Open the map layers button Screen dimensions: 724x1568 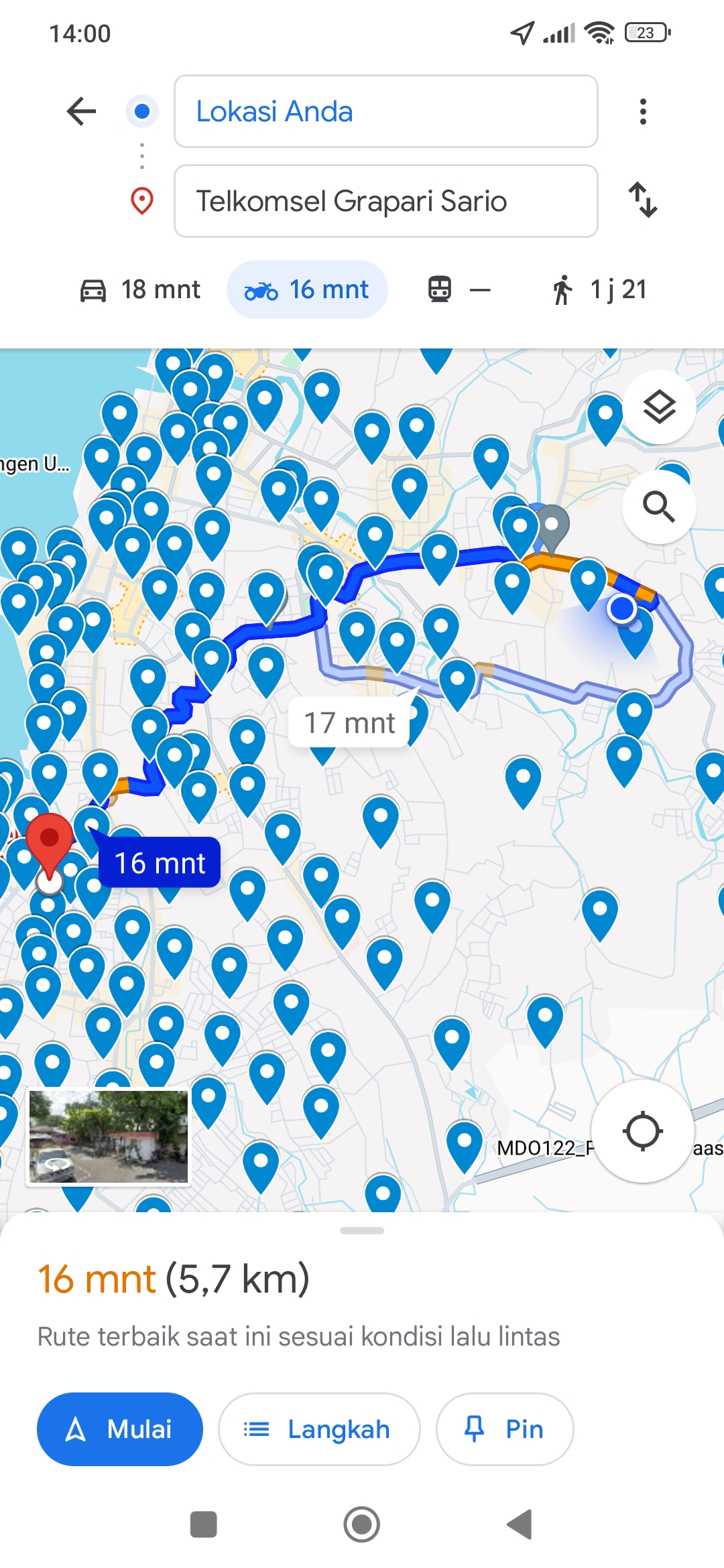point(659,406)
